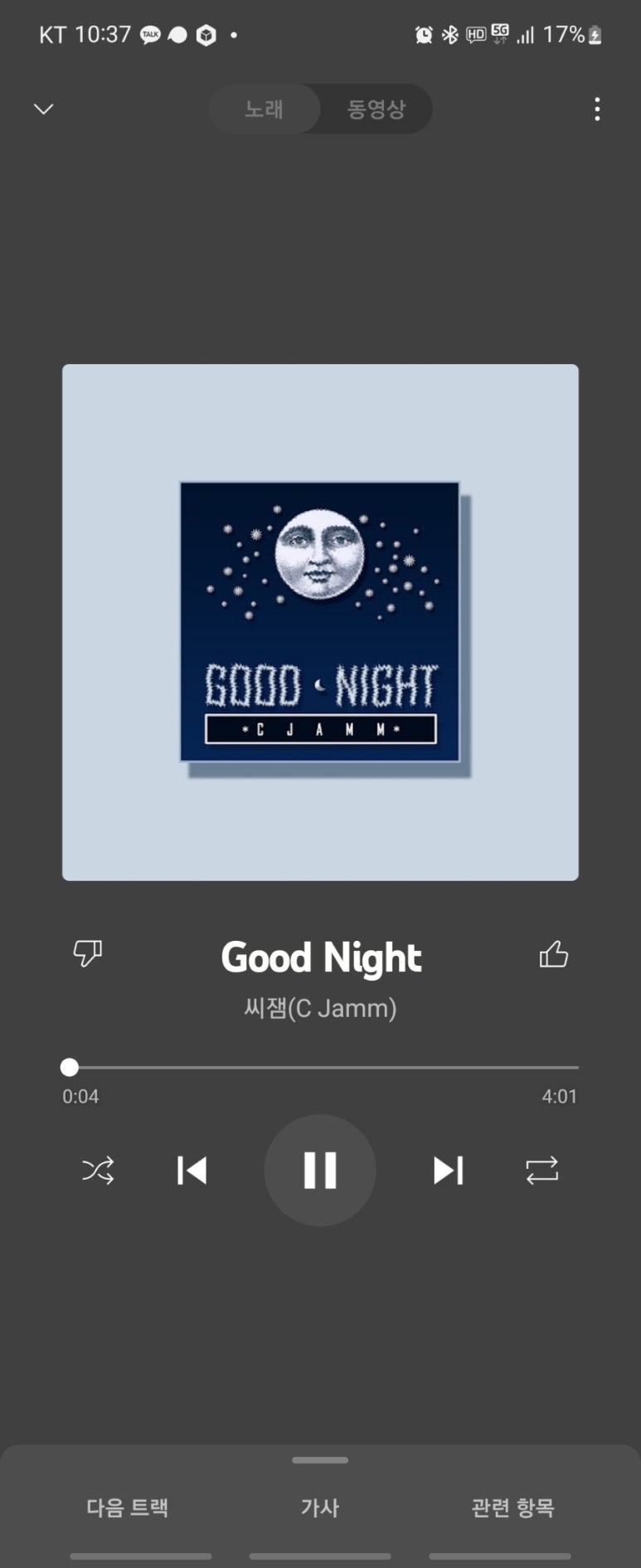
Task: Pause the song
Action: coord(320,1171)
